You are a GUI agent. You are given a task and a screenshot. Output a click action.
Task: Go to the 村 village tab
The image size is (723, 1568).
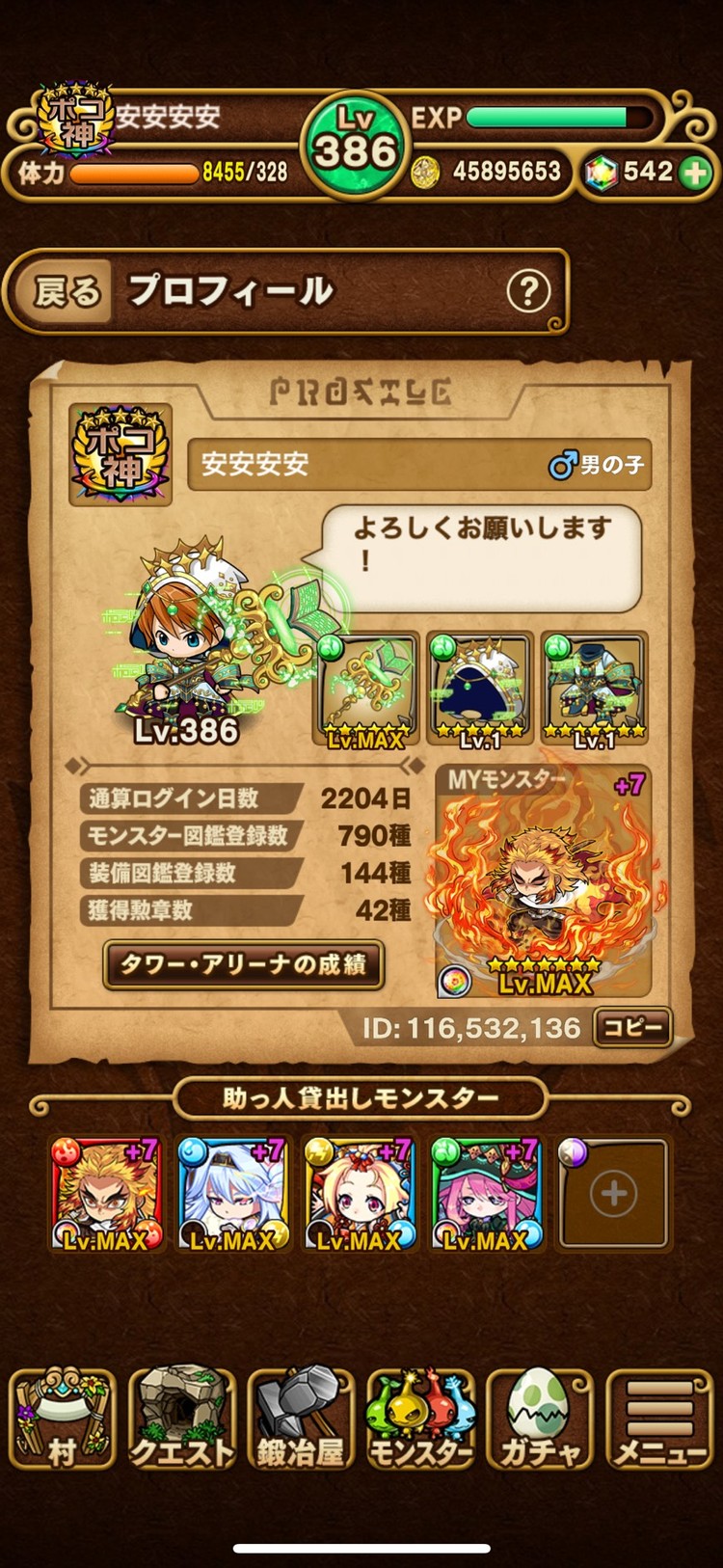63,1419
